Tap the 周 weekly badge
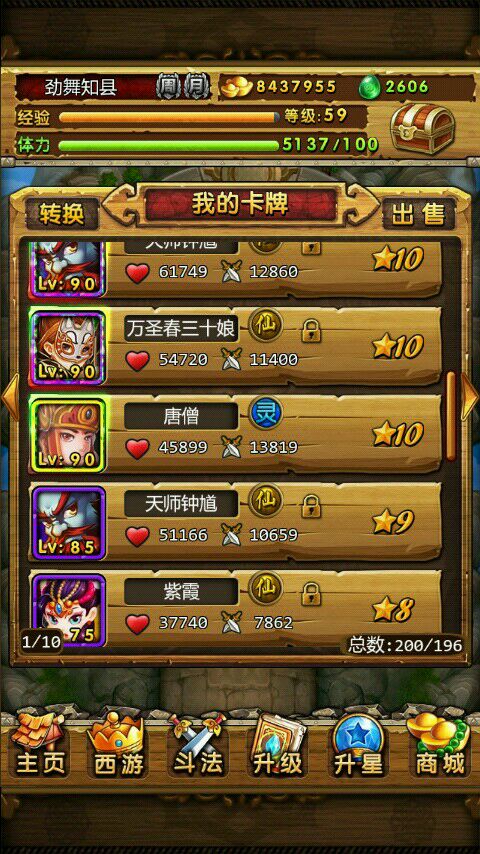The width and height of the screenshot is (480, 854). 168,87
